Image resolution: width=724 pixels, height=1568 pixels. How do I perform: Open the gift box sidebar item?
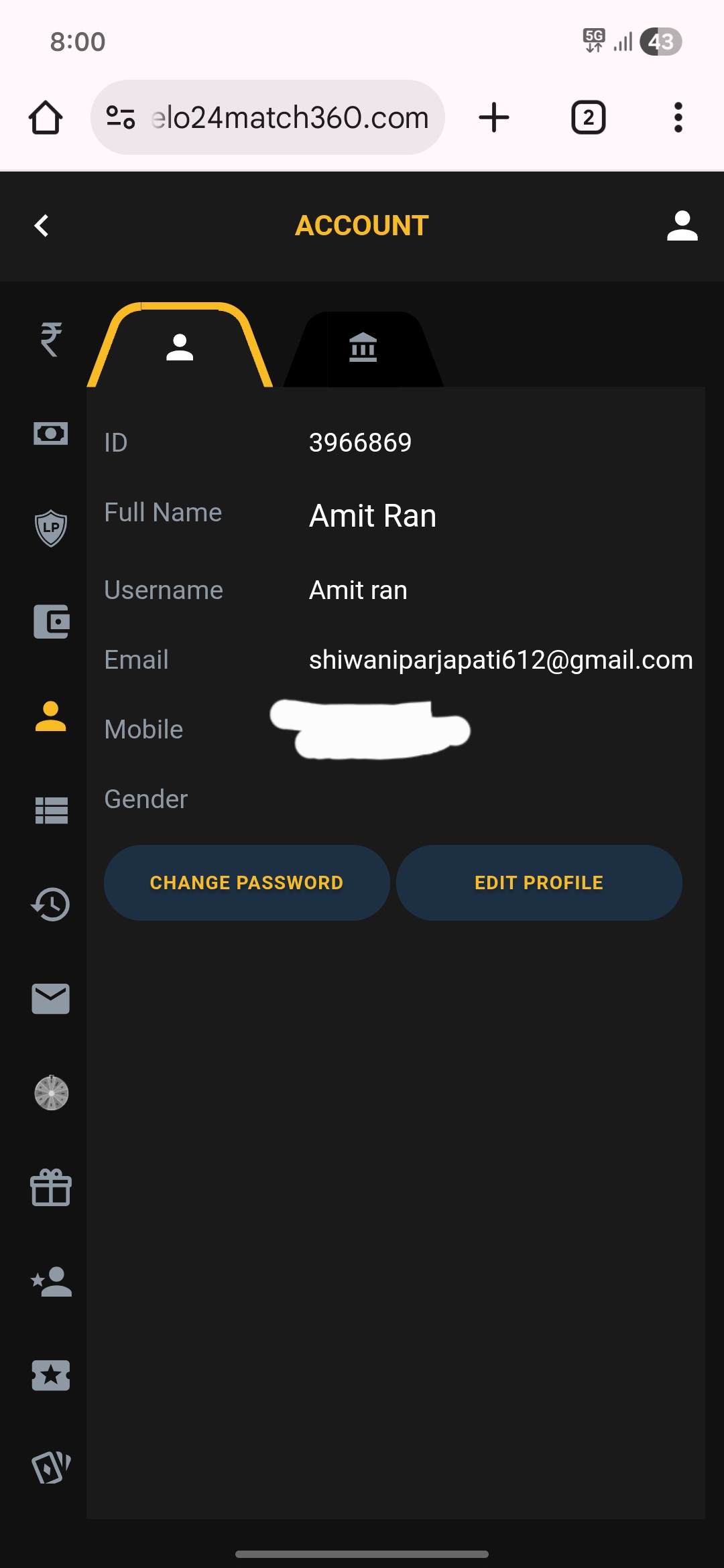click(51, 1187)
